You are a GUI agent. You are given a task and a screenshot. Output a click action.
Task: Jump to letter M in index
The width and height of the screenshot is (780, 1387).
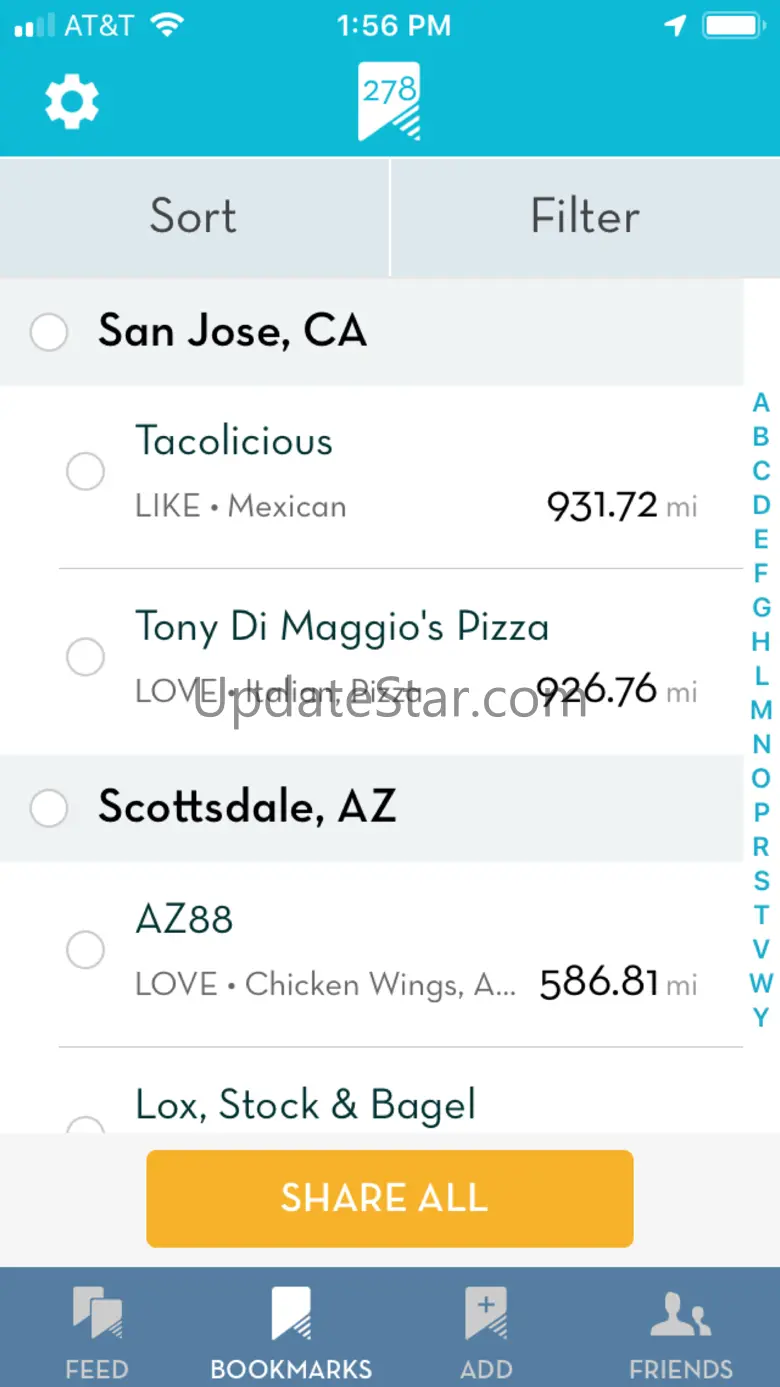(761, 710)
